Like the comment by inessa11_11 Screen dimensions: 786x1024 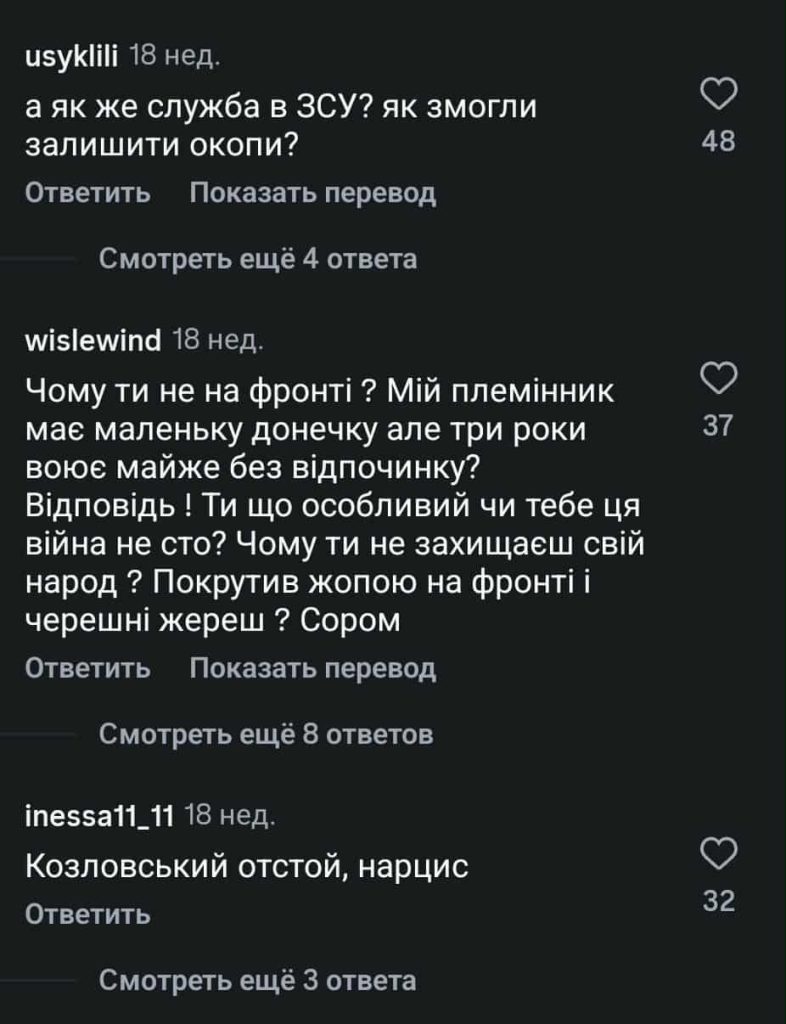click(719, 856)
